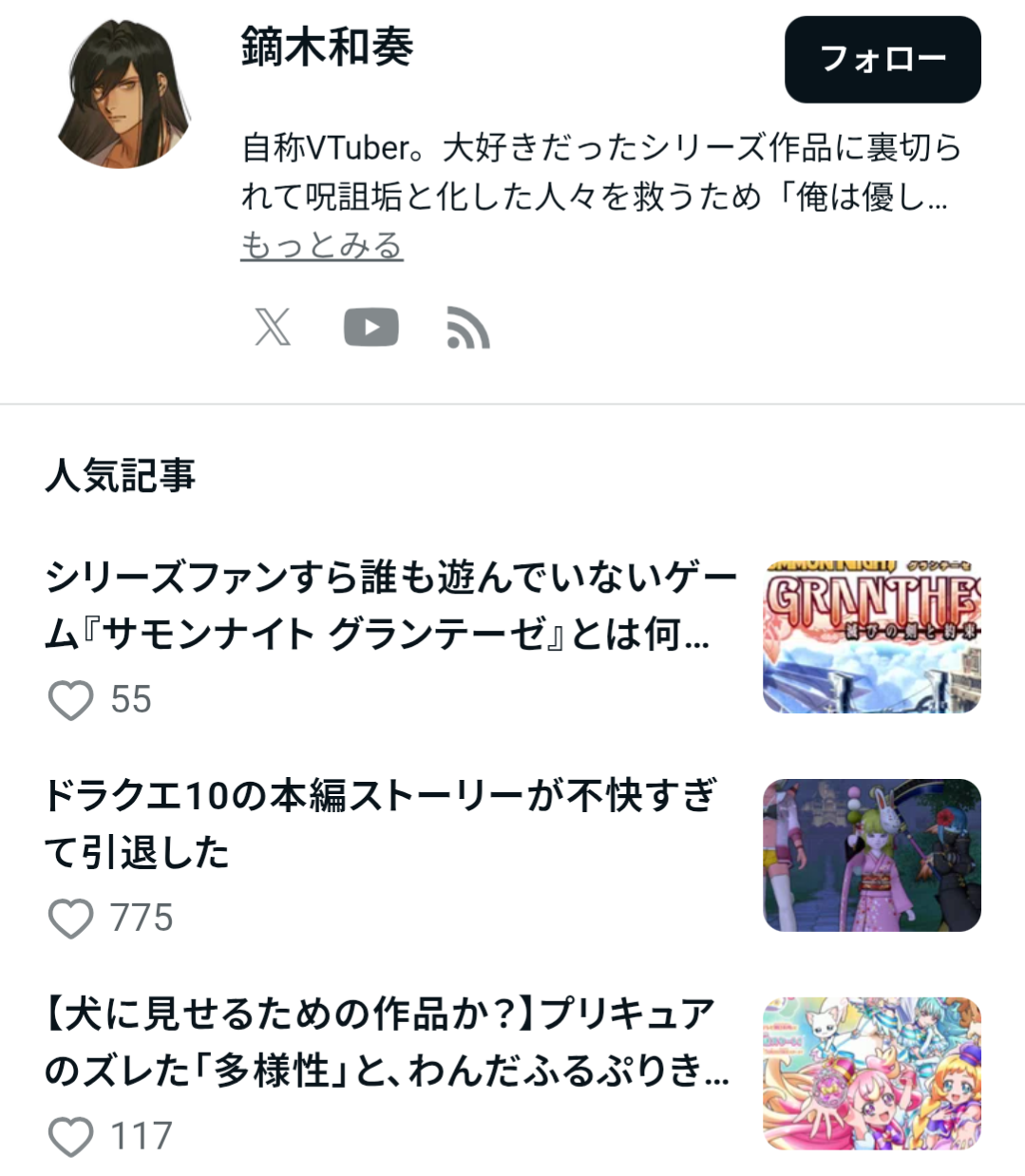Open the 鏑木和奏 author name
Screen dimensions: 1025x1176
pos(327,47)
